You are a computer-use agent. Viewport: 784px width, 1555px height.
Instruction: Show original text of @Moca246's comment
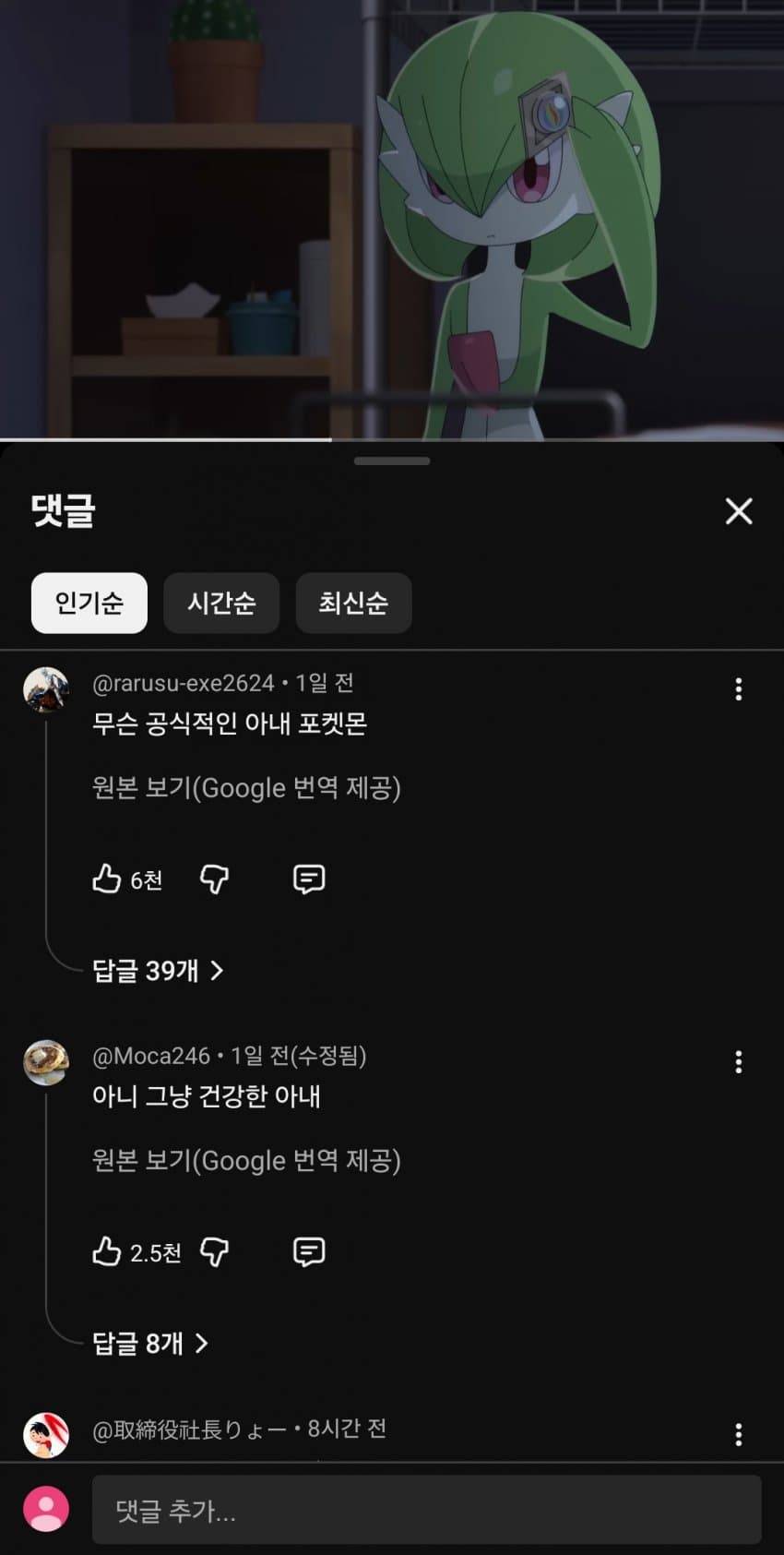(246, 1161)
